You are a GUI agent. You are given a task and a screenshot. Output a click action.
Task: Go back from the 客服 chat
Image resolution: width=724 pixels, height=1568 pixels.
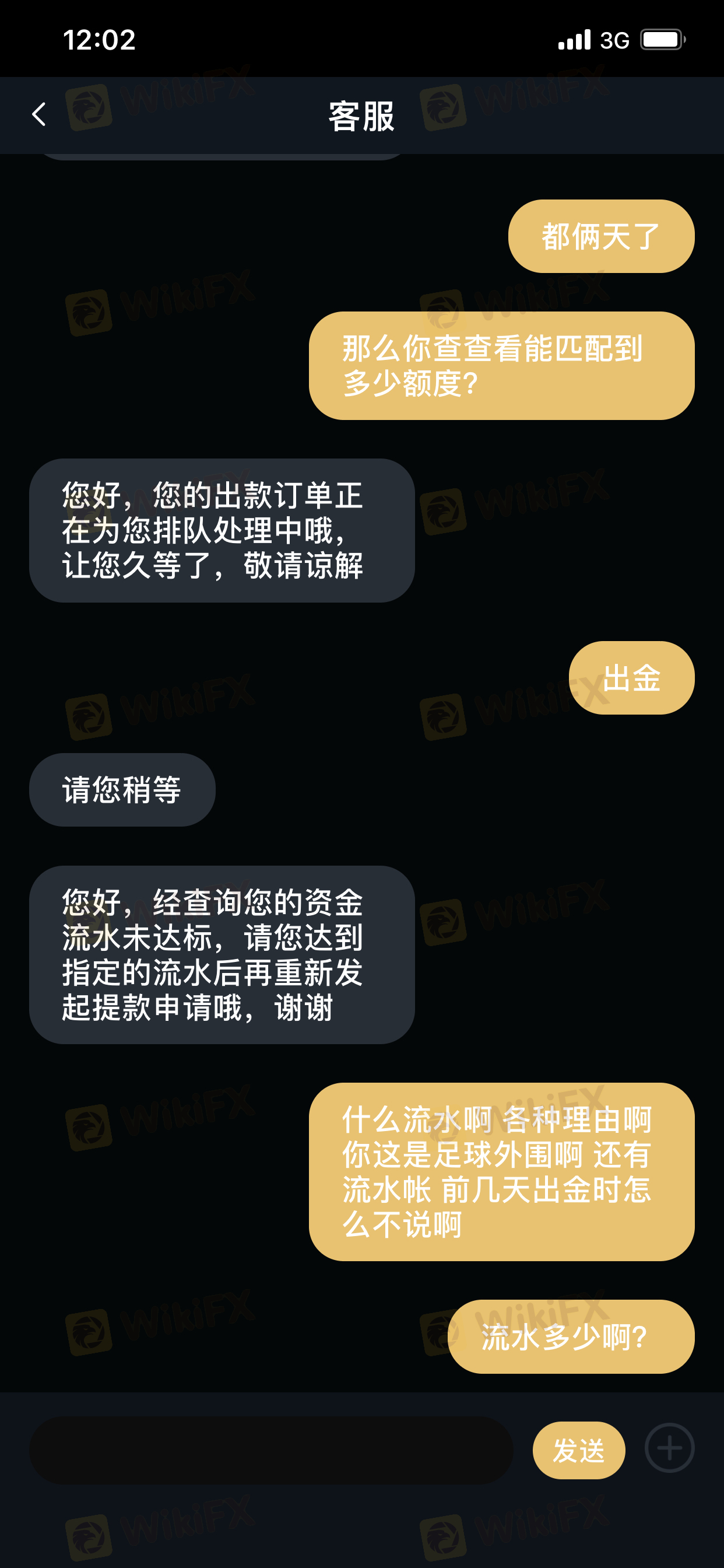tap(39, 114)
